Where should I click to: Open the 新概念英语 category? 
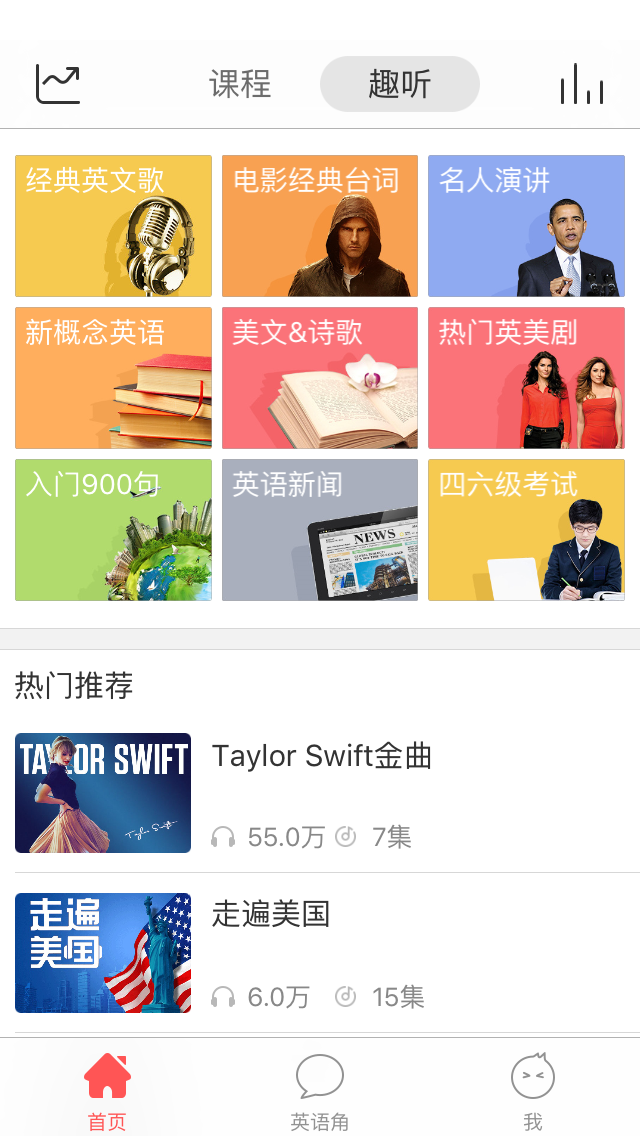113,378
